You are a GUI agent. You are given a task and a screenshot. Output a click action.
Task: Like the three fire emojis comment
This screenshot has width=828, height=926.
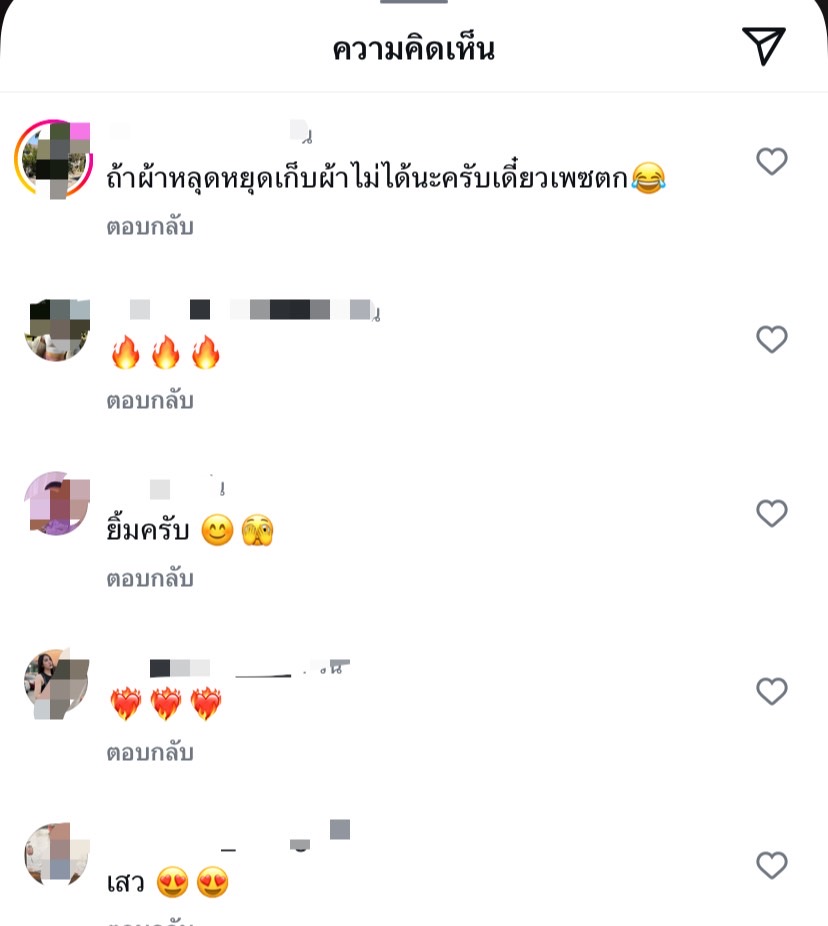pos(771,339)
